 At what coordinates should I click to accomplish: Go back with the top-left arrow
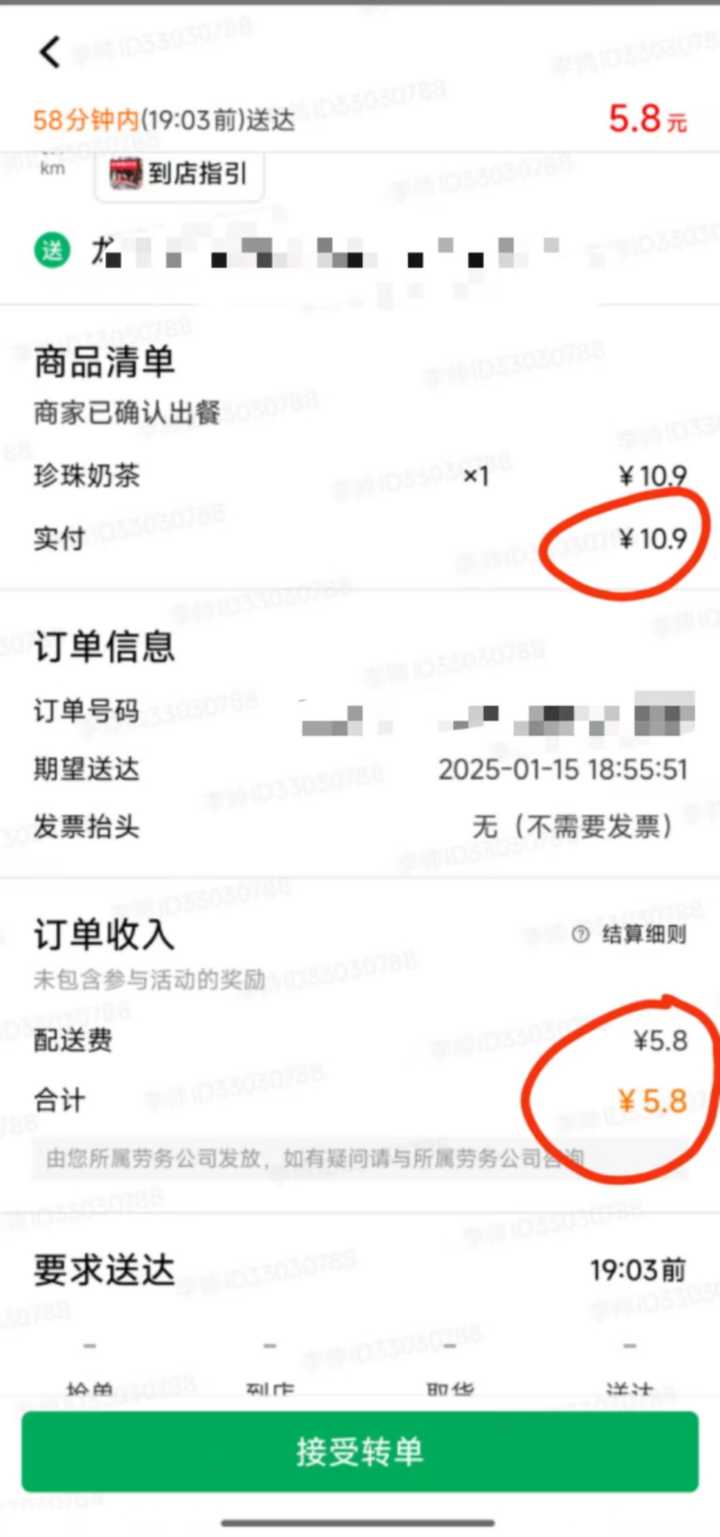pos(50,52)
